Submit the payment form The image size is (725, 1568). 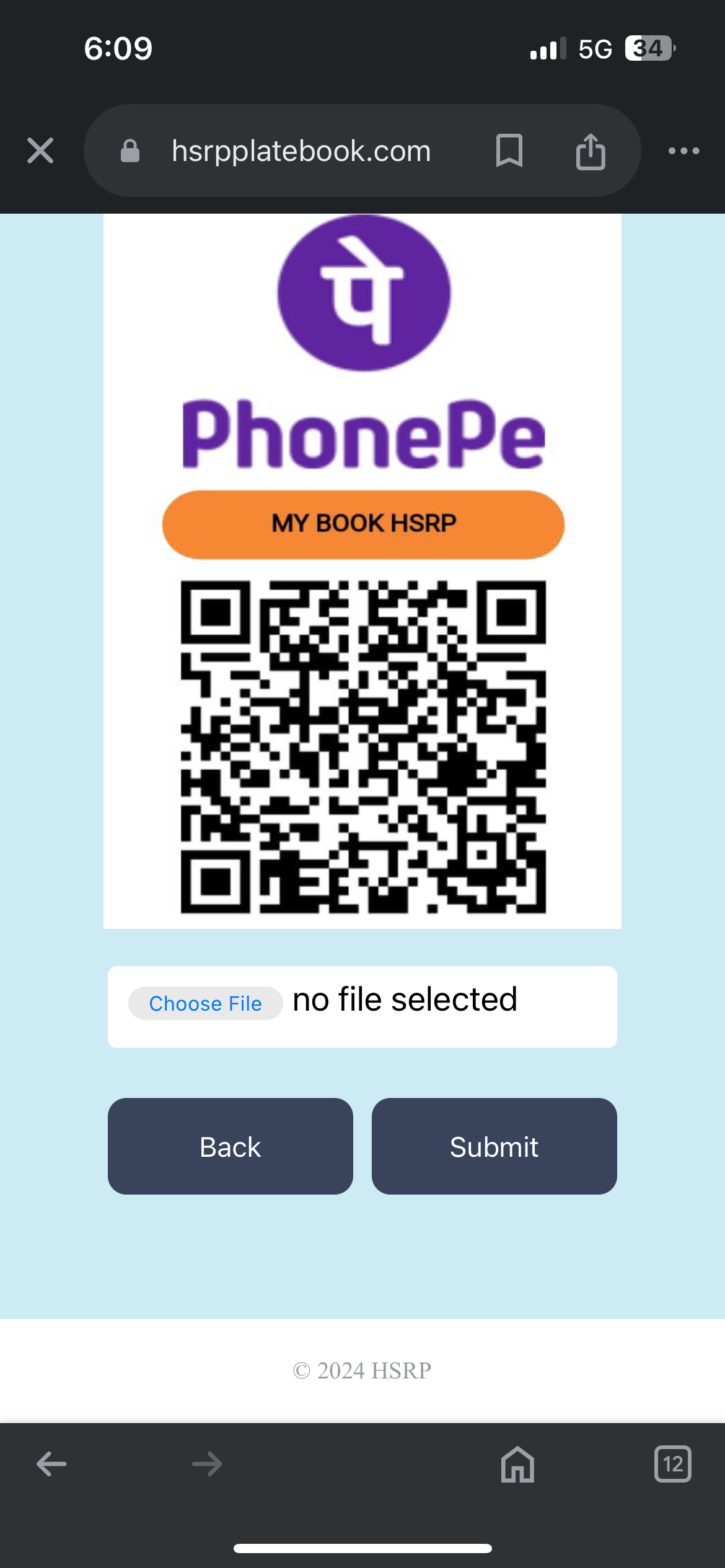click(x=494, y=1146)
